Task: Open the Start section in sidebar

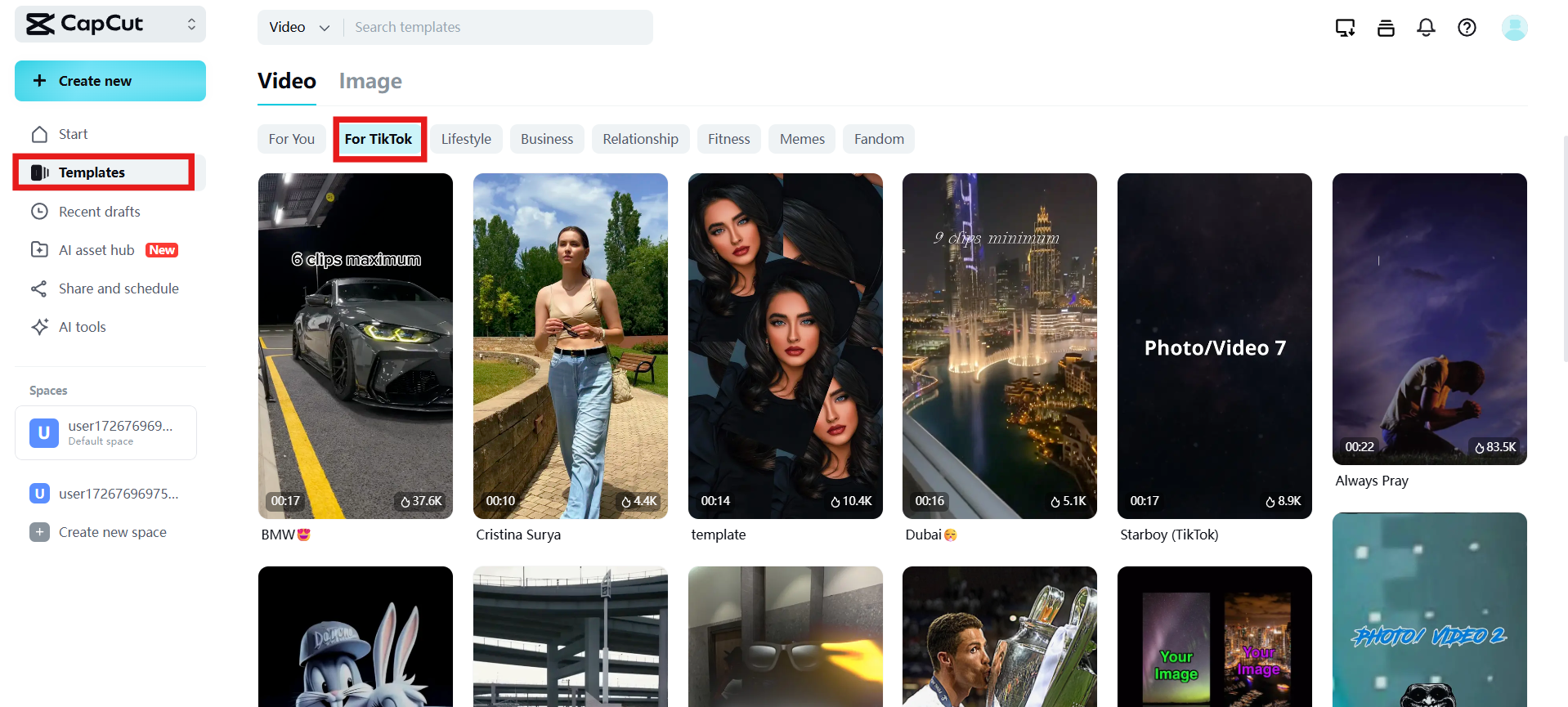Action: point(73,134)
